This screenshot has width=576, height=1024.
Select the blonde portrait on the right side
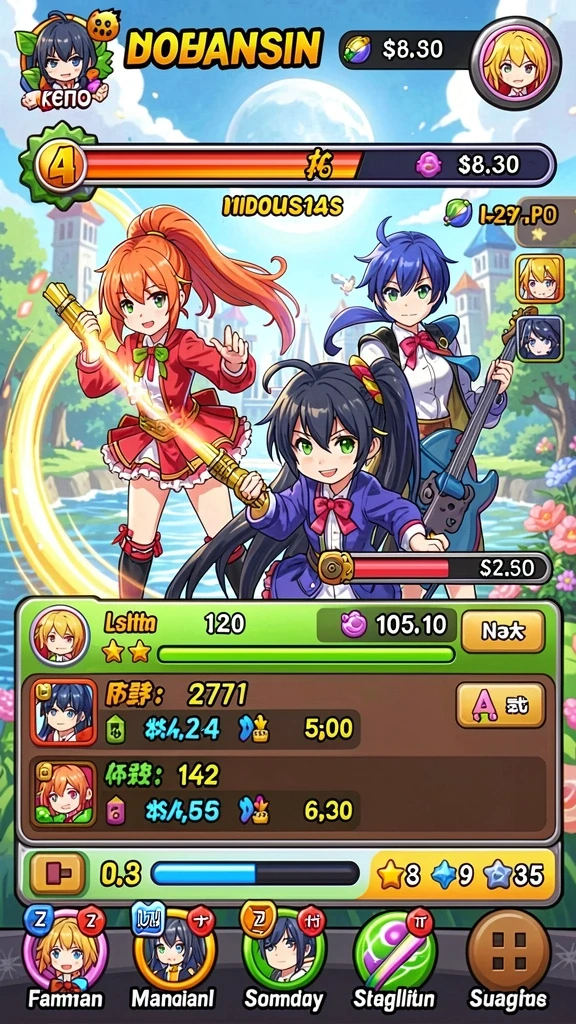(539, 279)
